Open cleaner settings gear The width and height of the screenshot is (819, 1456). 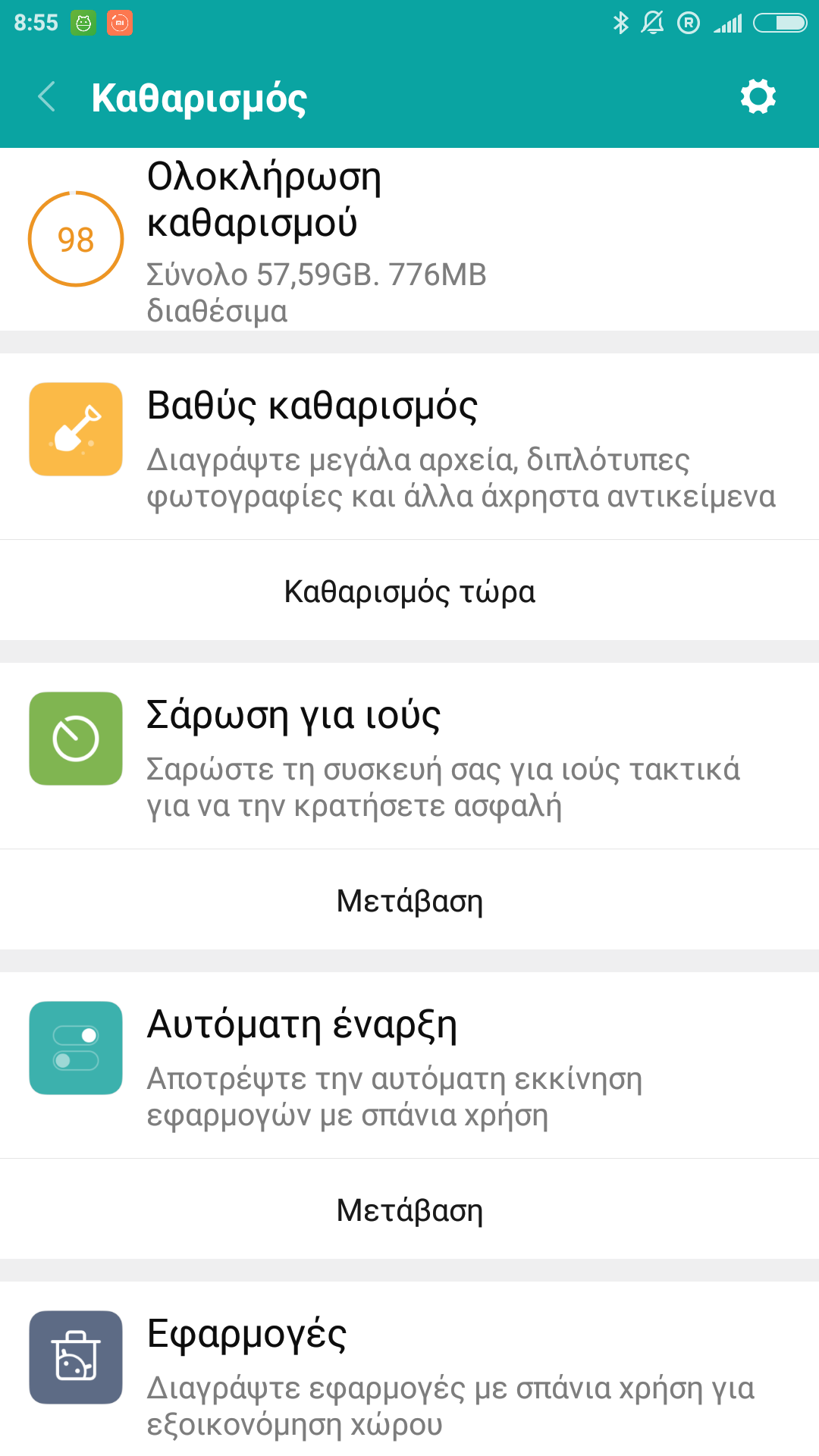click(x=758, y=97)
